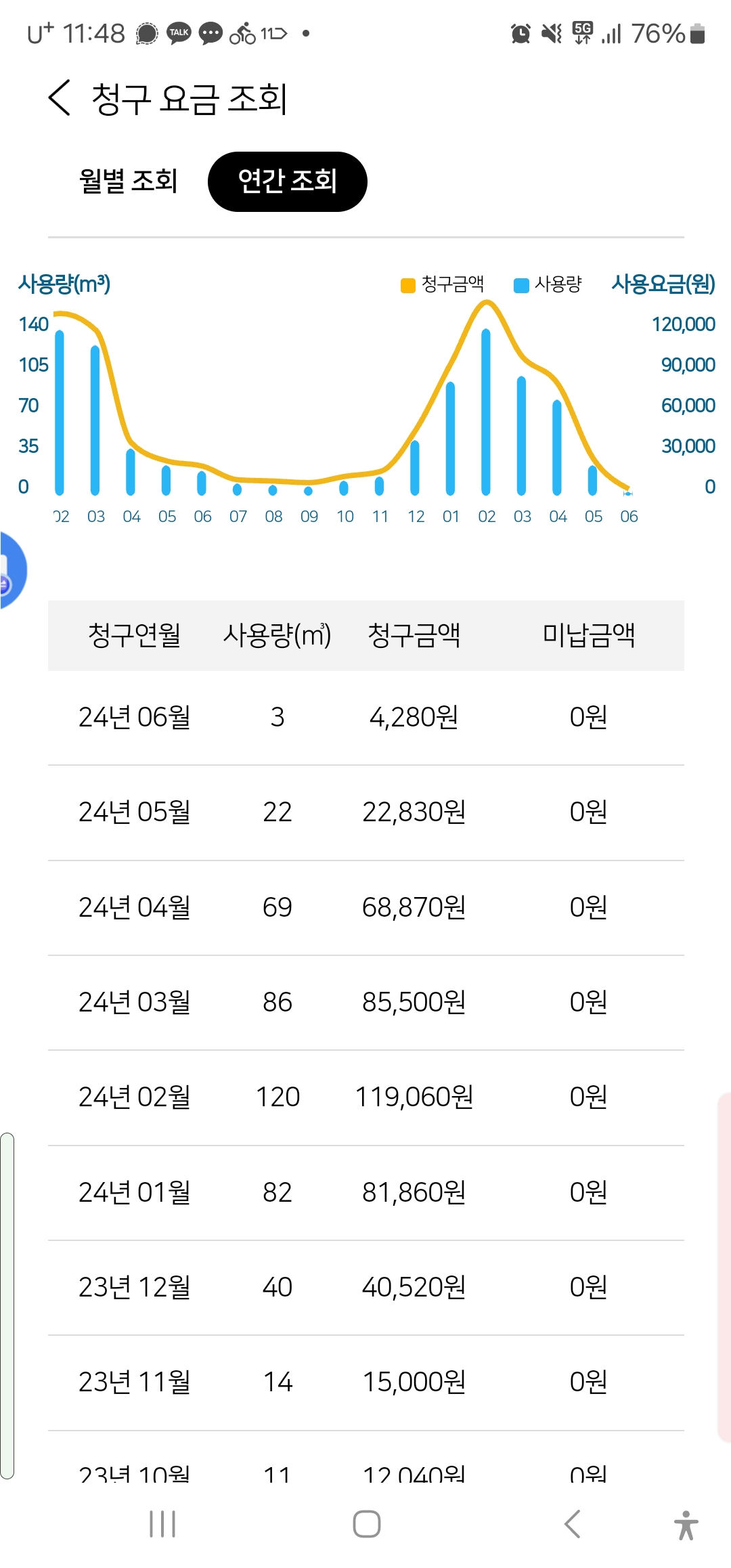Screen dimensions: 731x1568
Task: Open the floating blue assistant button
Action: click(x=9, y=570)
